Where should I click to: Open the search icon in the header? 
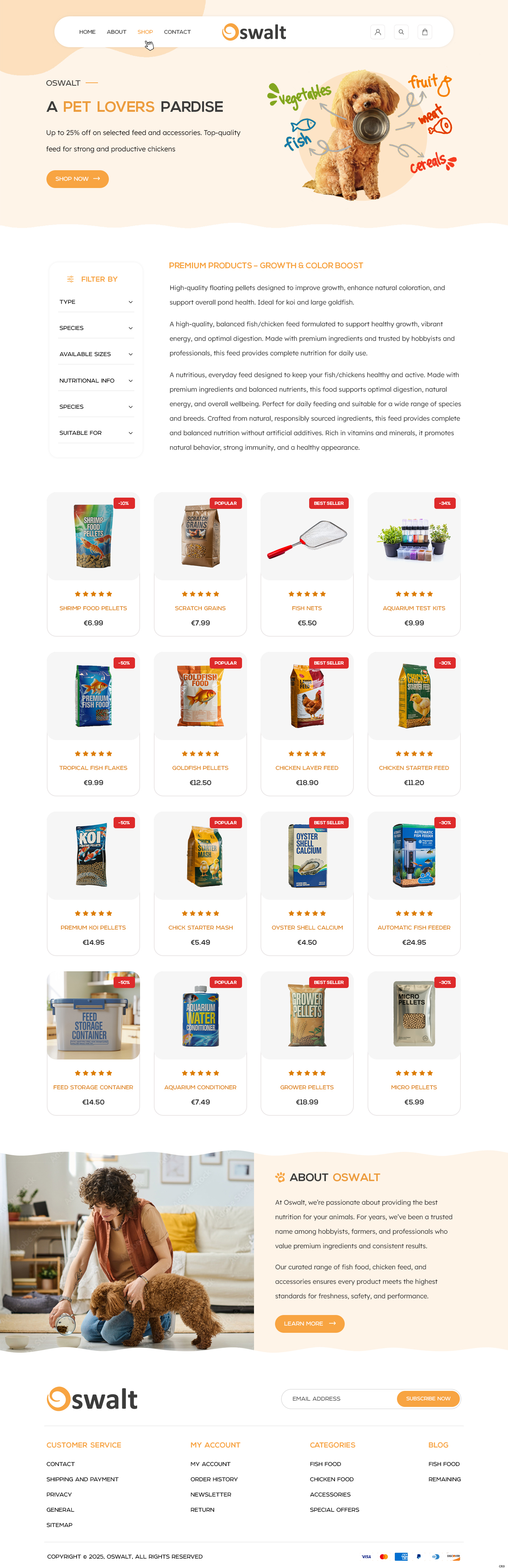click(401, 32)
